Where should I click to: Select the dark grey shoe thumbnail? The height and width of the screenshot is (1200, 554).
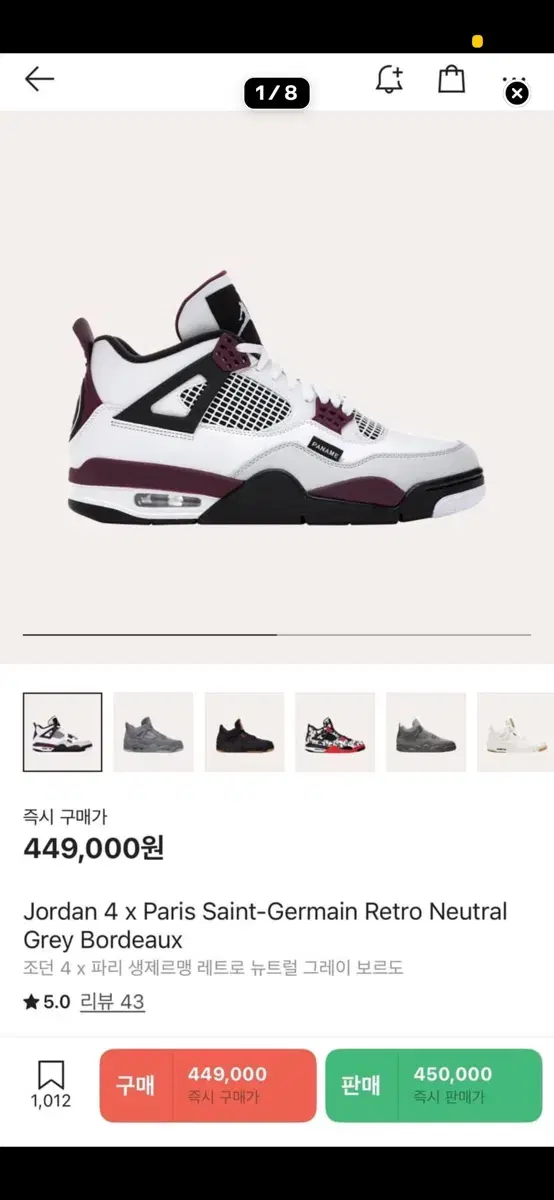[x=426, y=732]
